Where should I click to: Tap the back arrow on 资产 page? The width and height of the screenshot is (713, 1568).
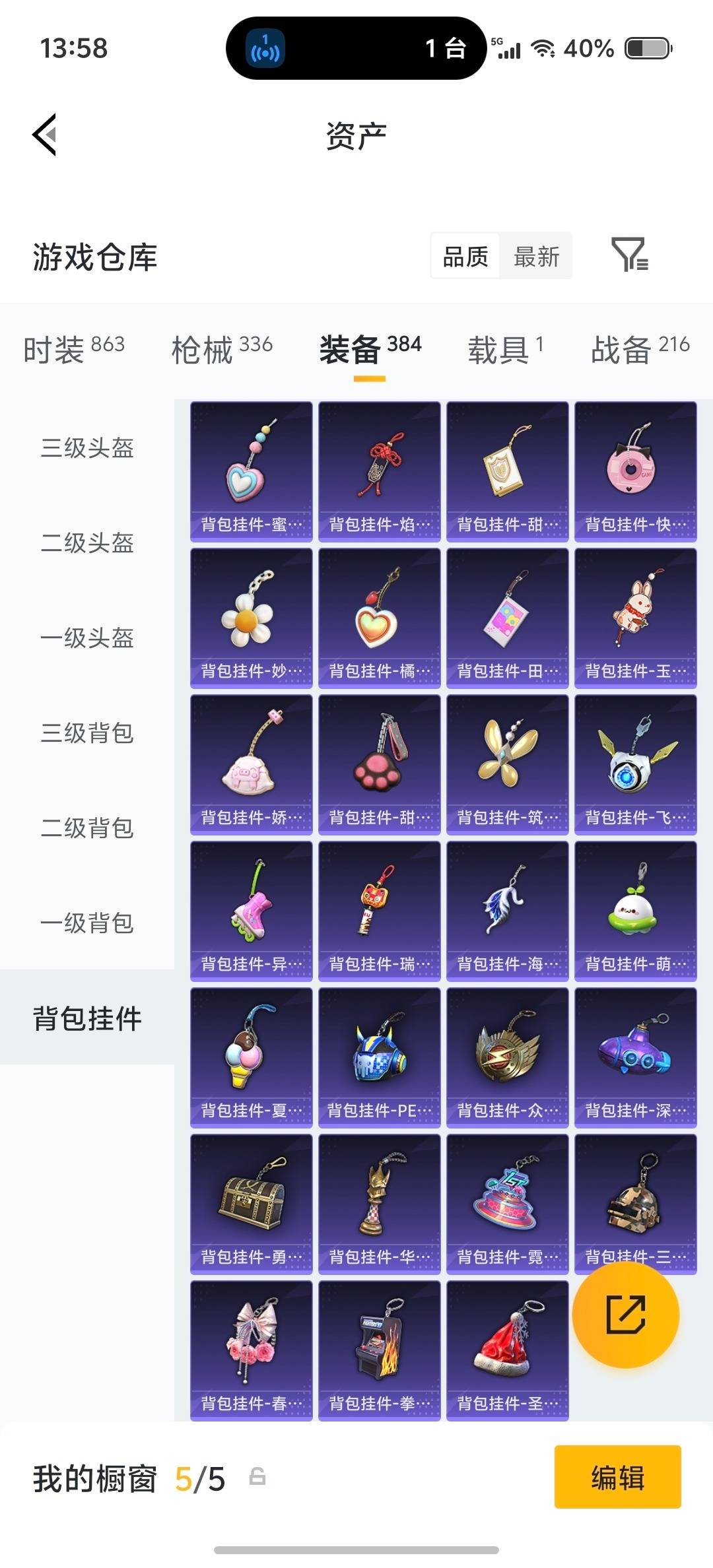coord(42,135)
